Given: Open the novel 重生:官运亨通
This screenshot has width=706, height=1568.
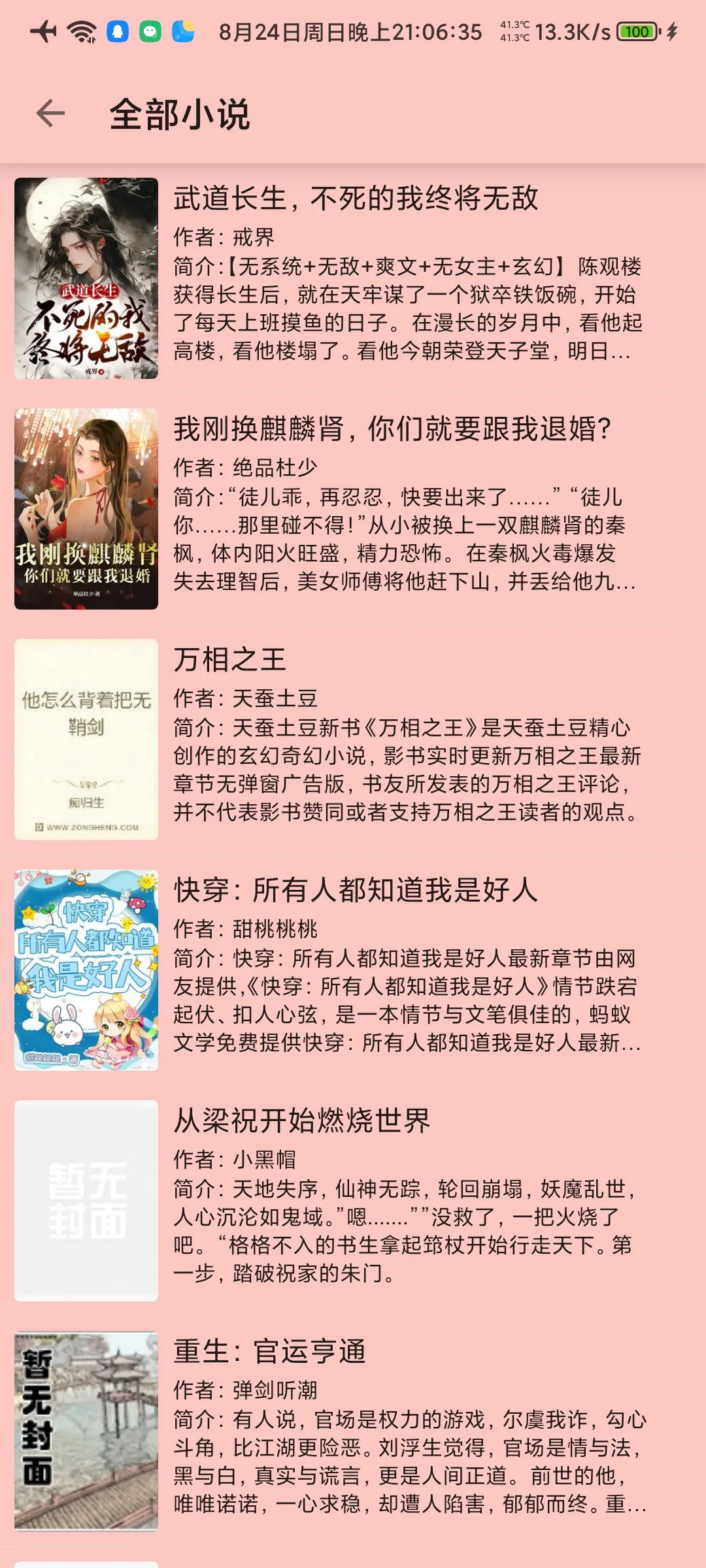Looking at the screenshot, I should coord(269,1352).
